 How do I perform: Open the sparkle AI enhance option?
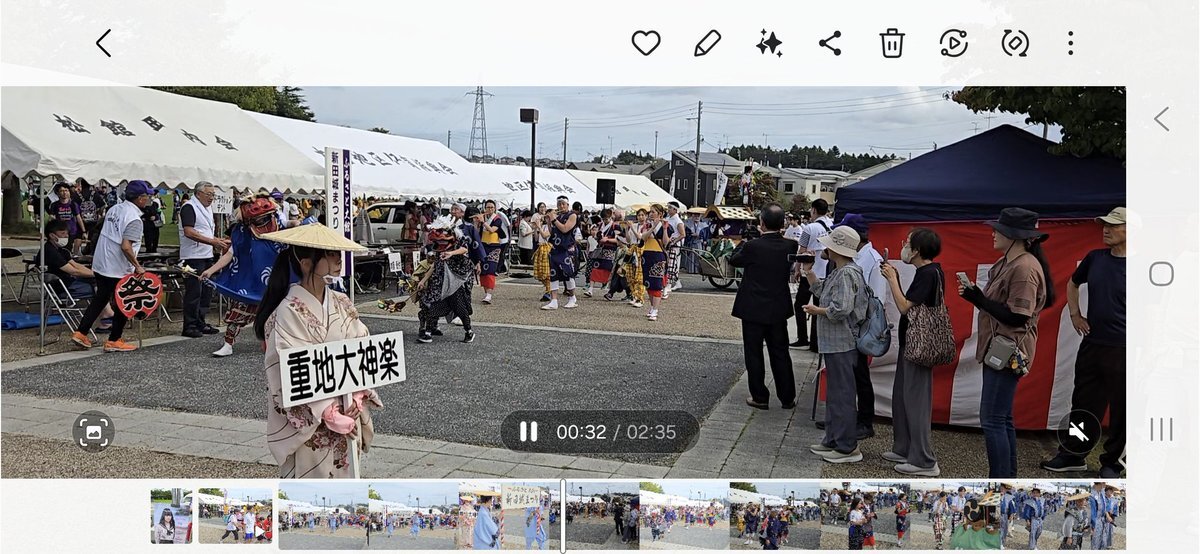(769, 43)
